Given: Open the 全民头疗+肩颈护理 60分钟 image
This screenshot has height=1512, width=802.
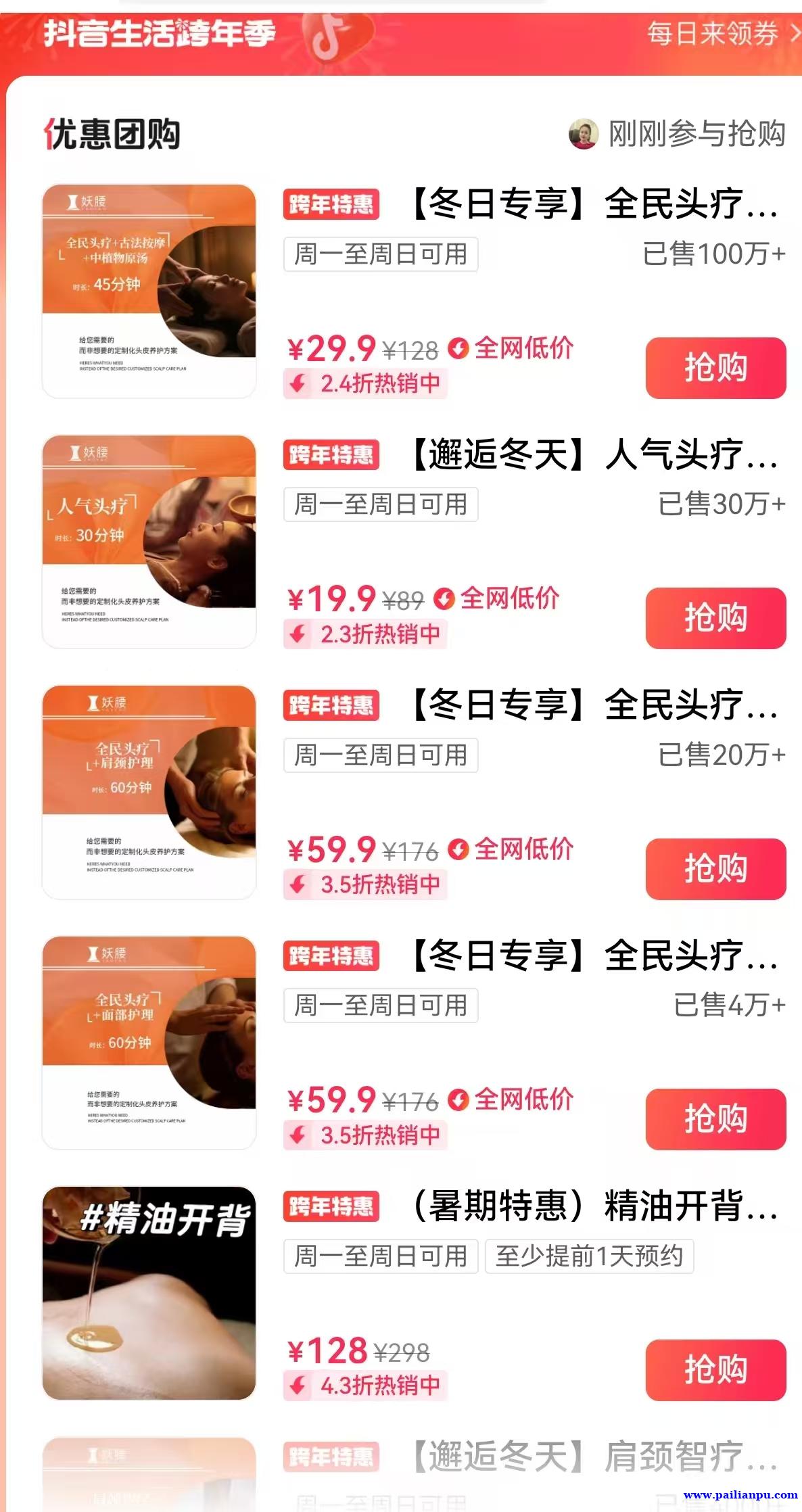Looking at the screenshot, I should point(149,792).
